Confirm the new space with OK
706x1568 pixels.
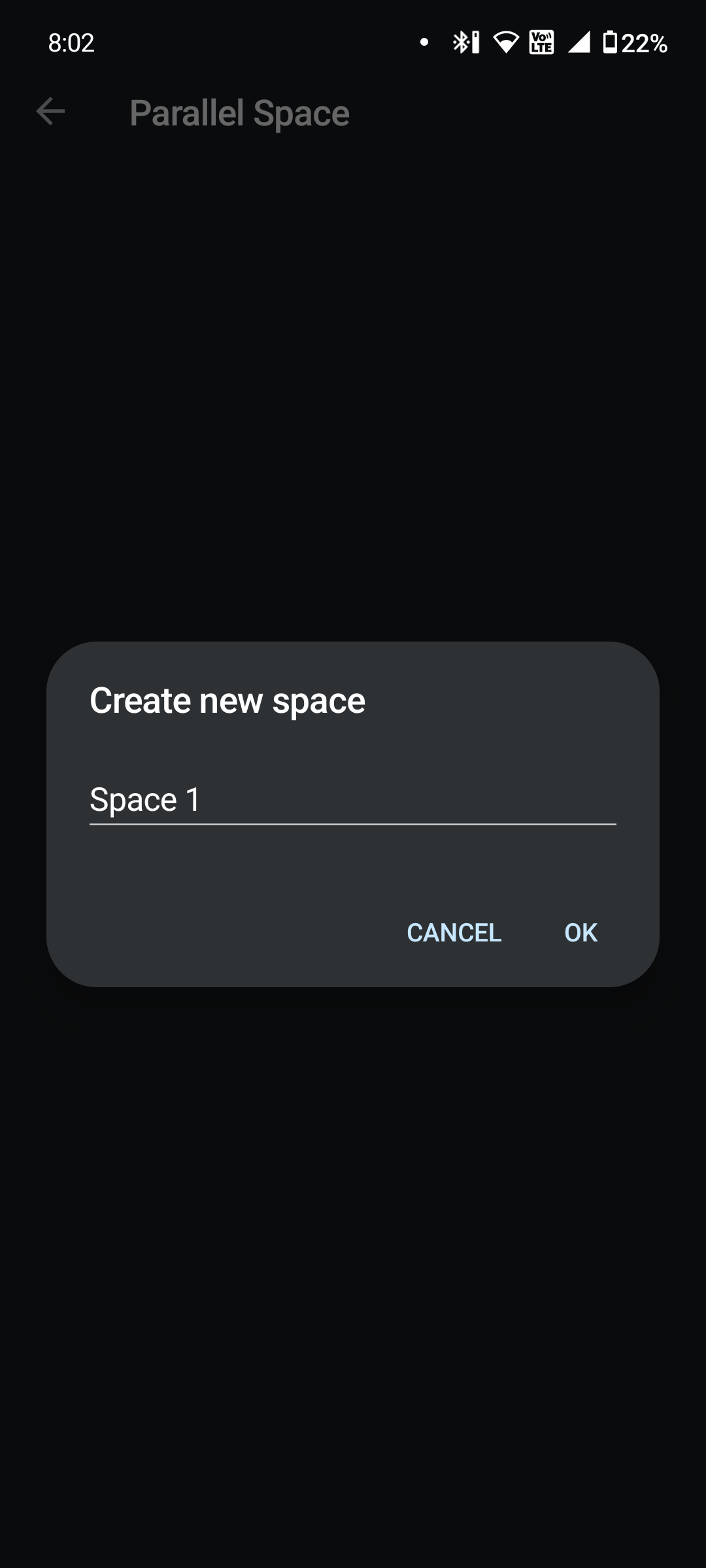coord(580,933)
